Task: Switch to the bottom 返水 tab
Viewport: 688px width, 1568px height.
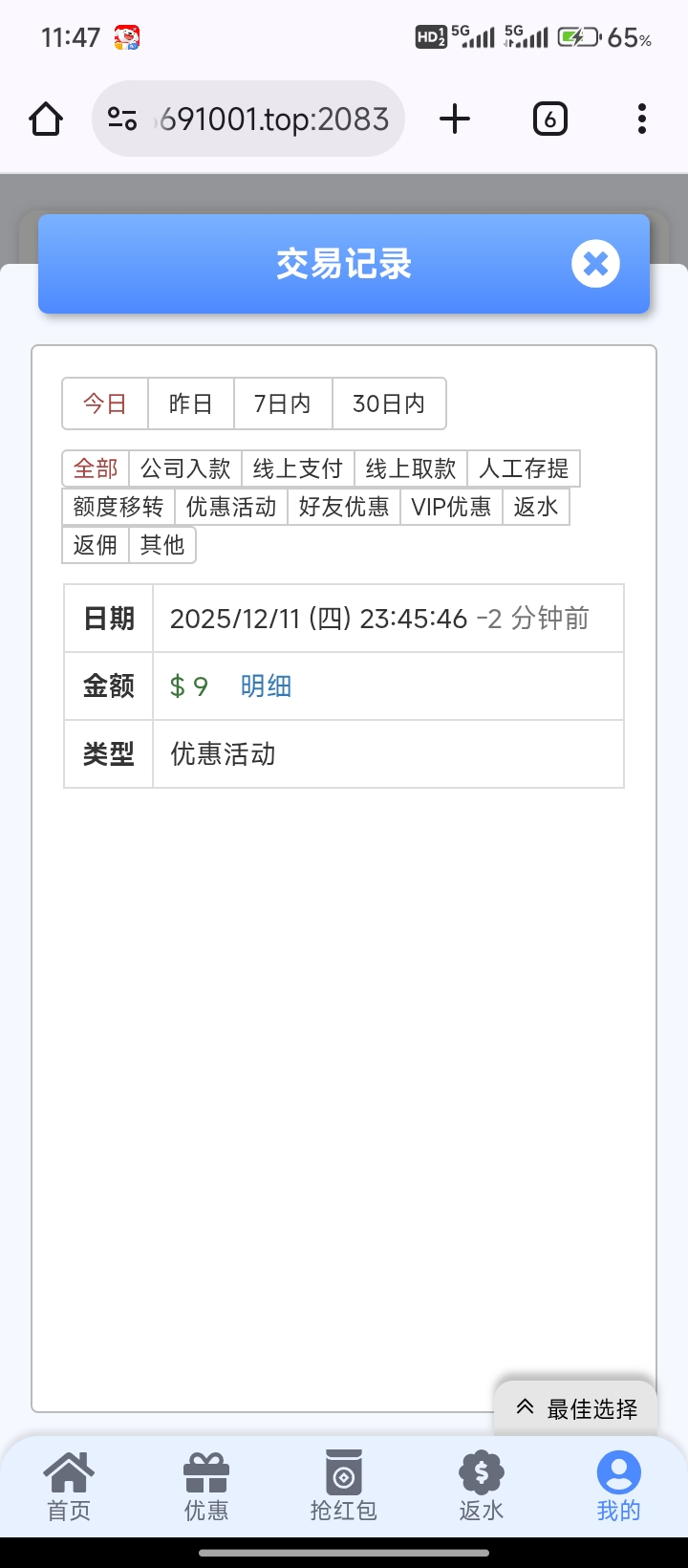Action: tap(481, 1487)
